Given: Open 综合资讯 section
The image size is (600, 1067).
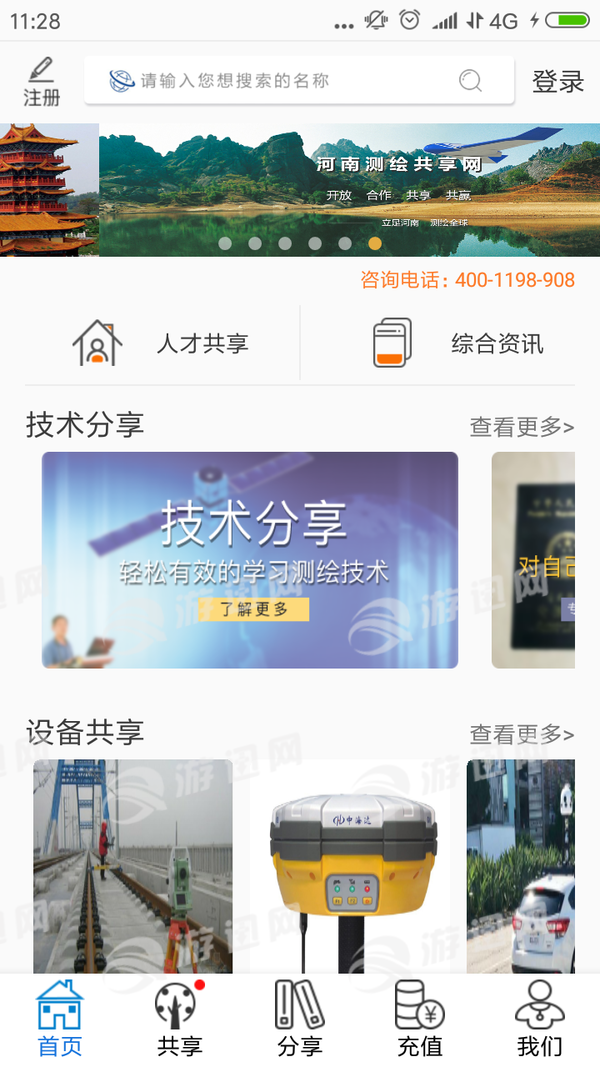Looking at the screenshot, I should coord(458,344).
